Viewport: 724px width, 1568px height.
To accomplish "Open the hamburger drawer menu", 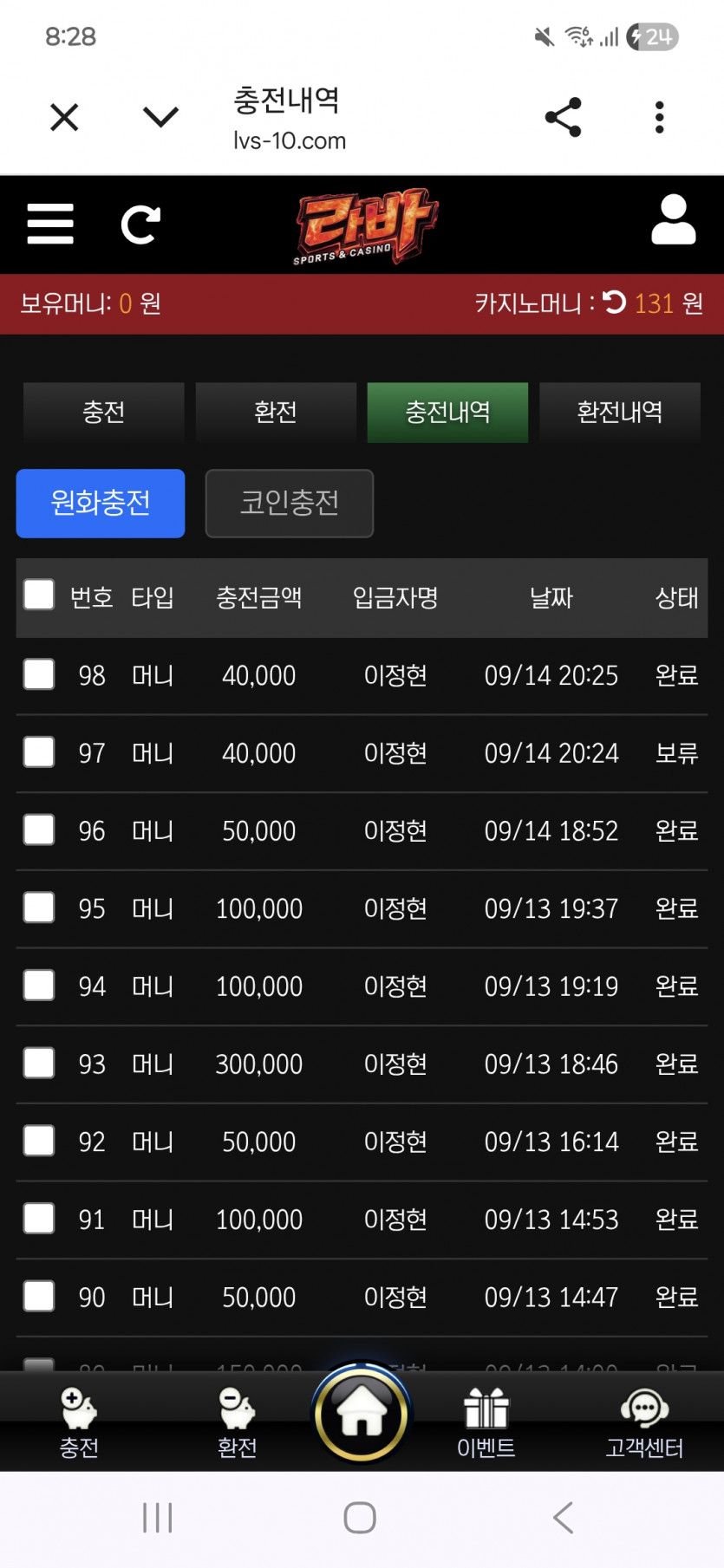I will pos(50,224).
